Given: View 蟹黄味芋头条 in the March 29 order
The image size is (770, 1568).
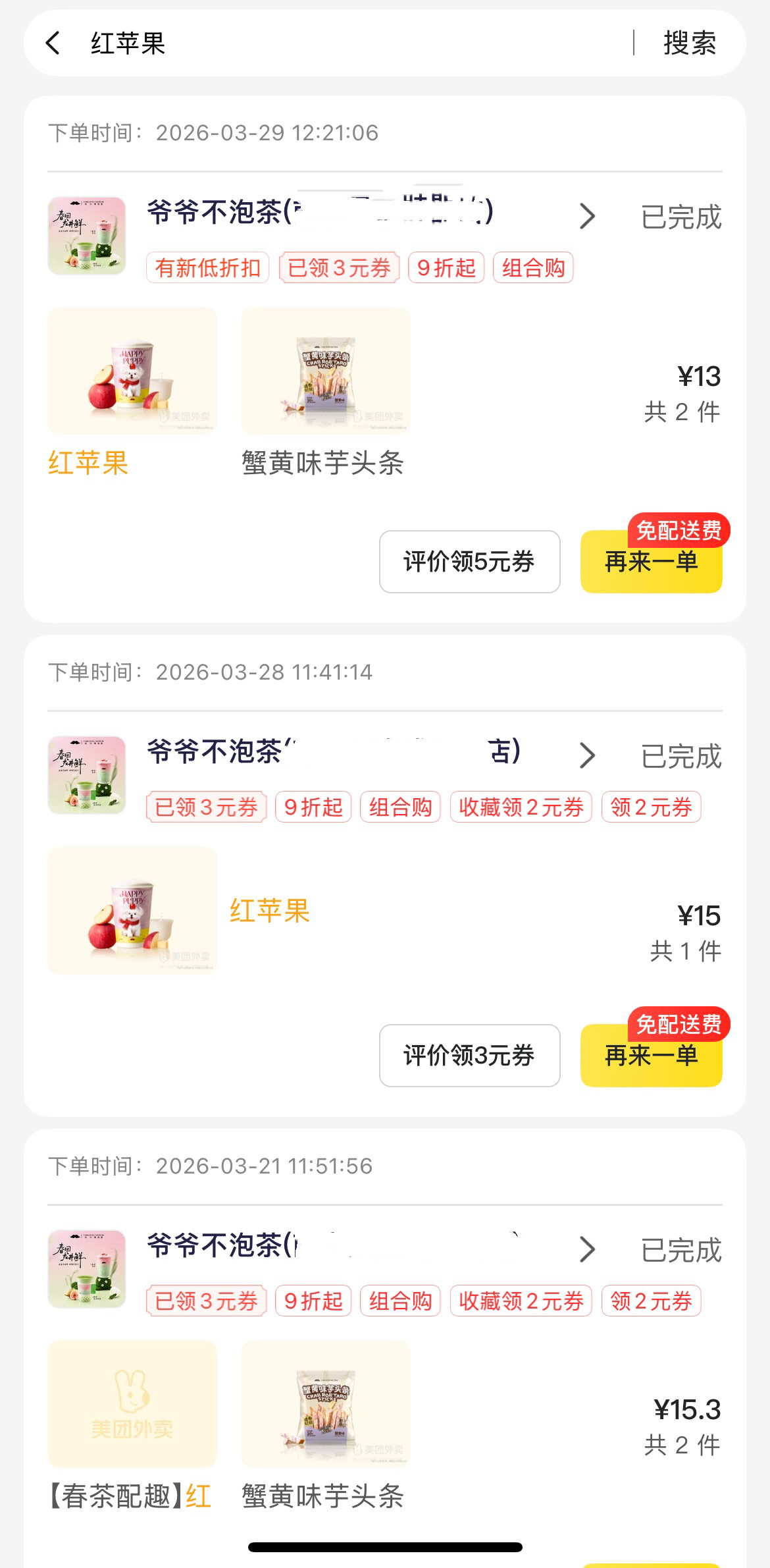Looking at the screenshot, I should point(326,372).
